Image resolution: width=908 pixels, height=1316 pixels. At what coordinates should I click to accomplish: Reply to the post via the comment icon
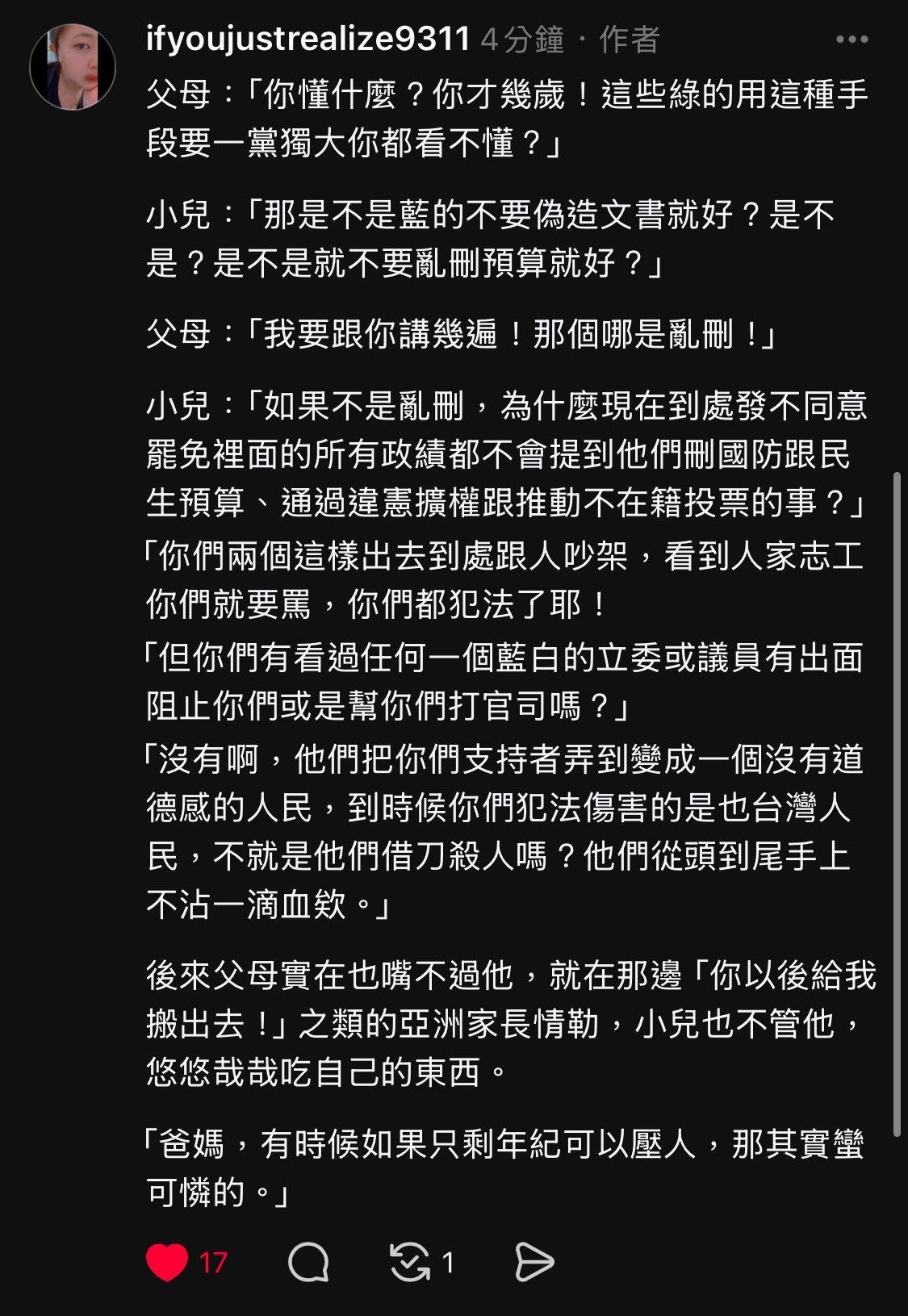(x=308, y=1262)
